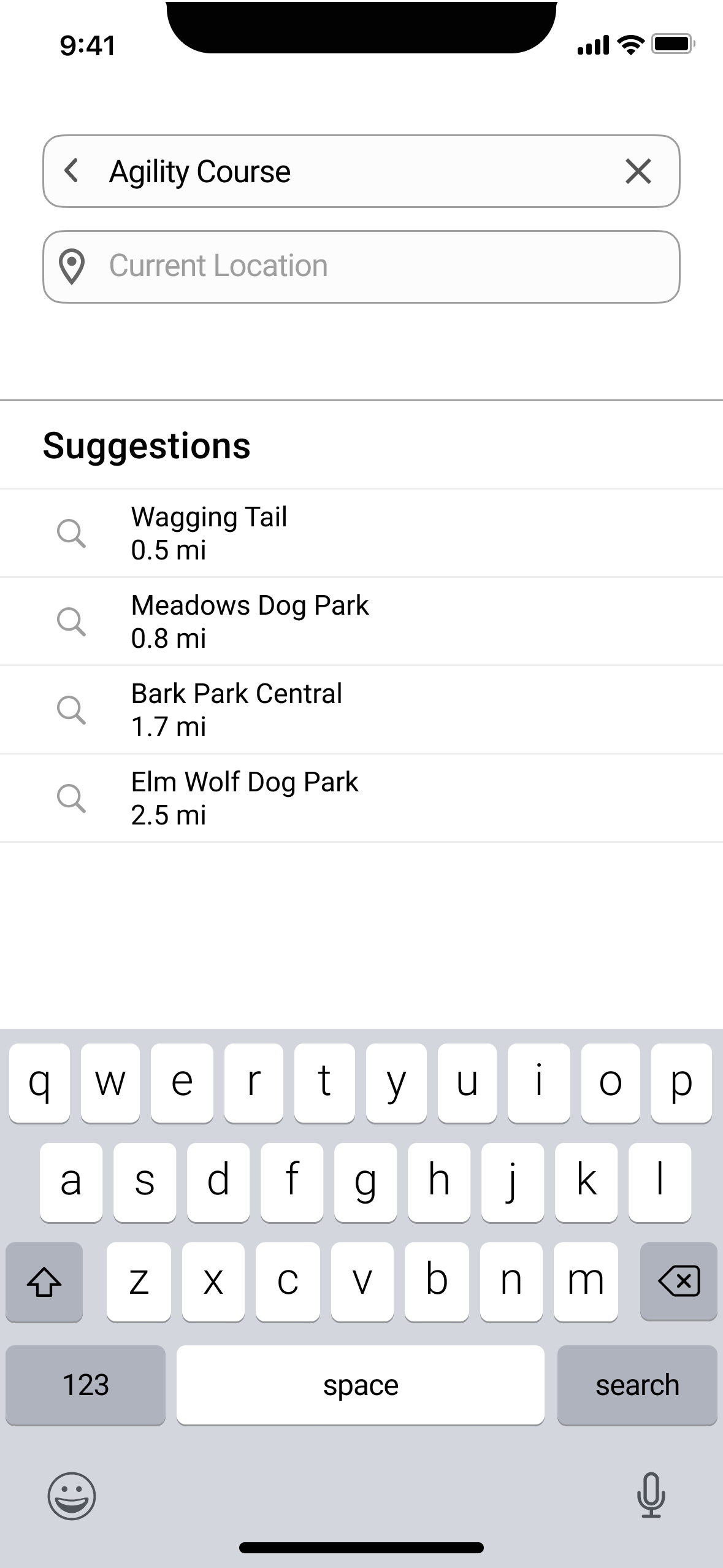Switch keyboard to 123 numbers layout
This screenshot has width=723, height=1568.
pyautogui.click(x=85, y=1385)
